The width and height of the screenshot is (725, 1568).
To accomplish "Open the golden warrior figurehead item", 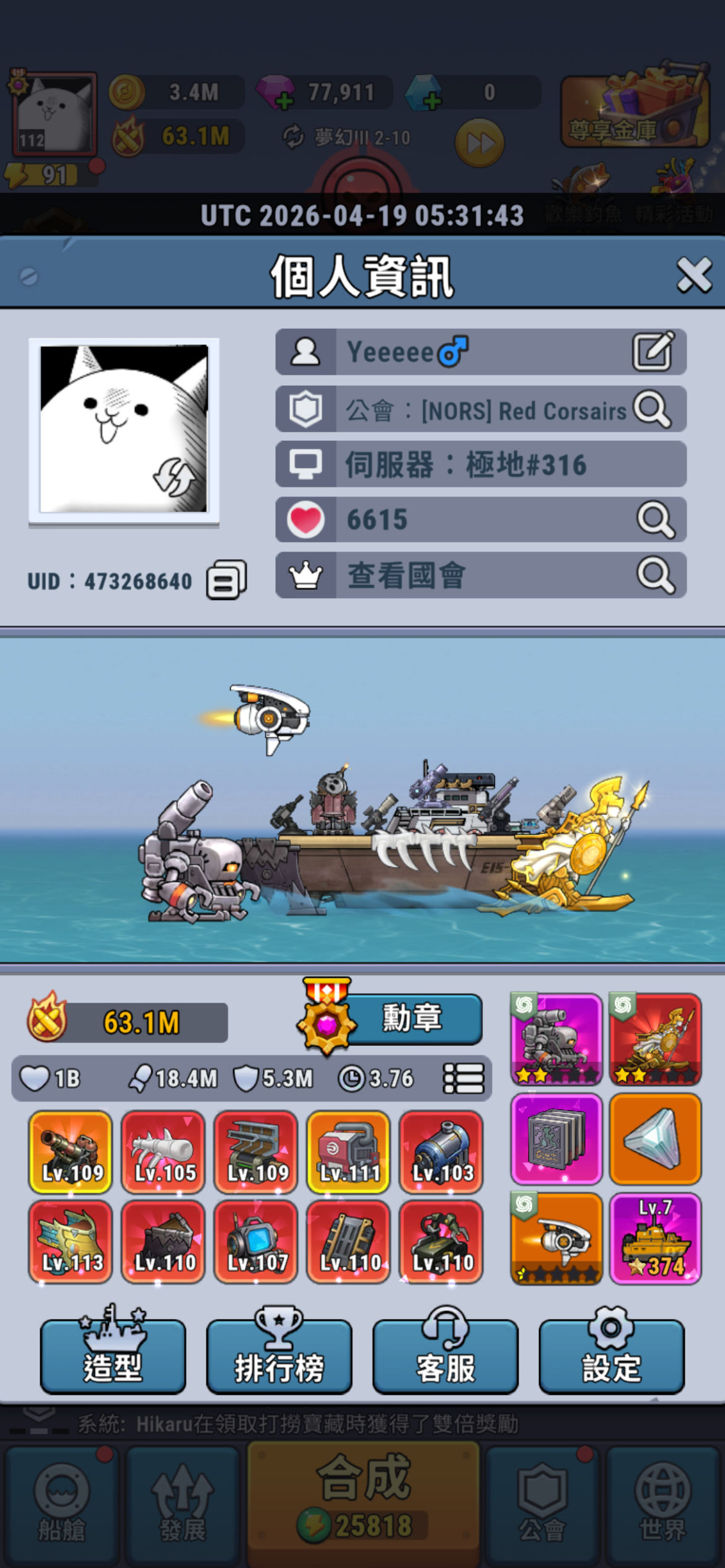I will [x=655, y=1039].
